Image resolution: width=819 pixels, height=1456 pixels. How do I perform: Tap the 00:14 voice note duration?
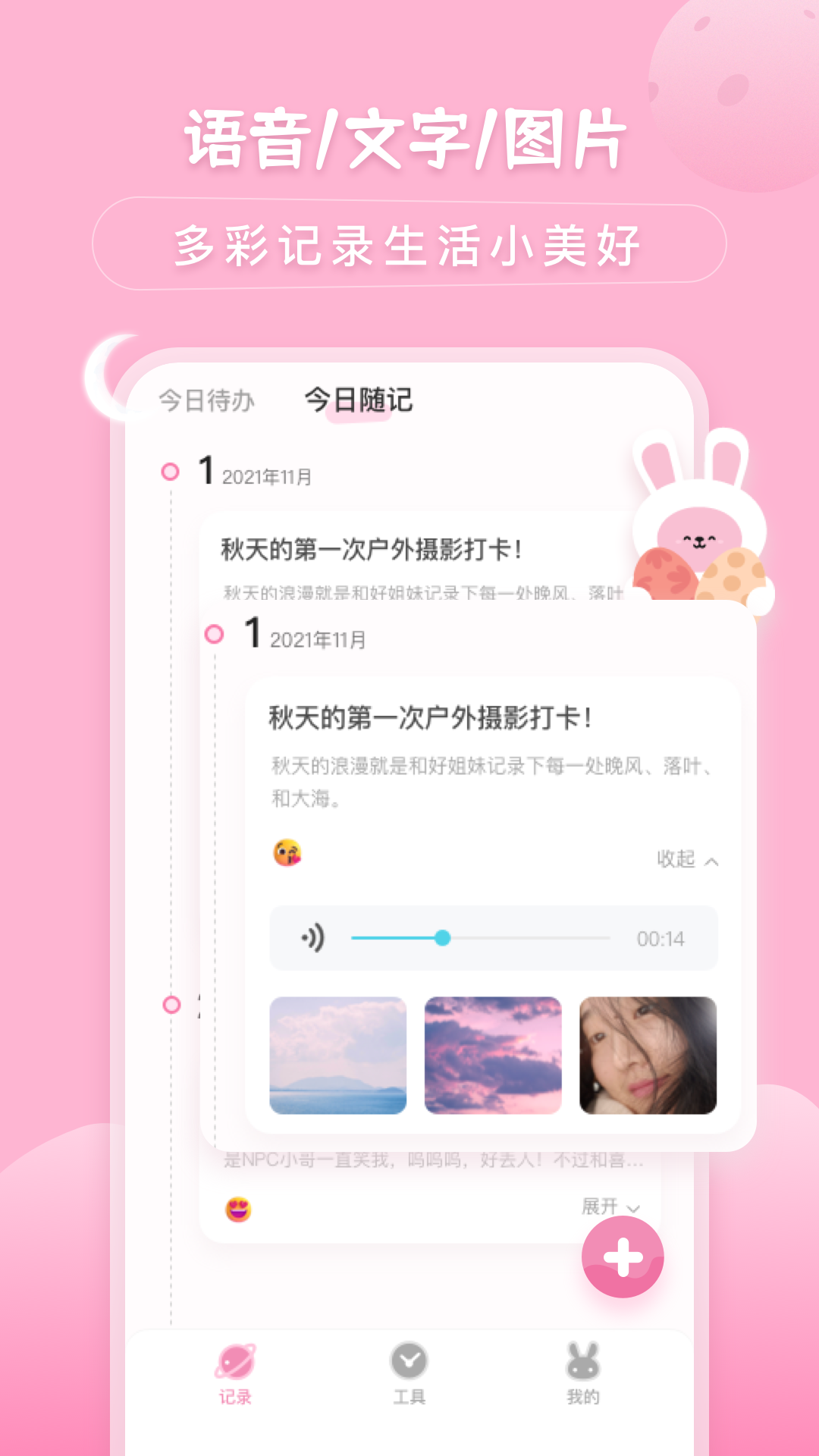coord(659,939)
